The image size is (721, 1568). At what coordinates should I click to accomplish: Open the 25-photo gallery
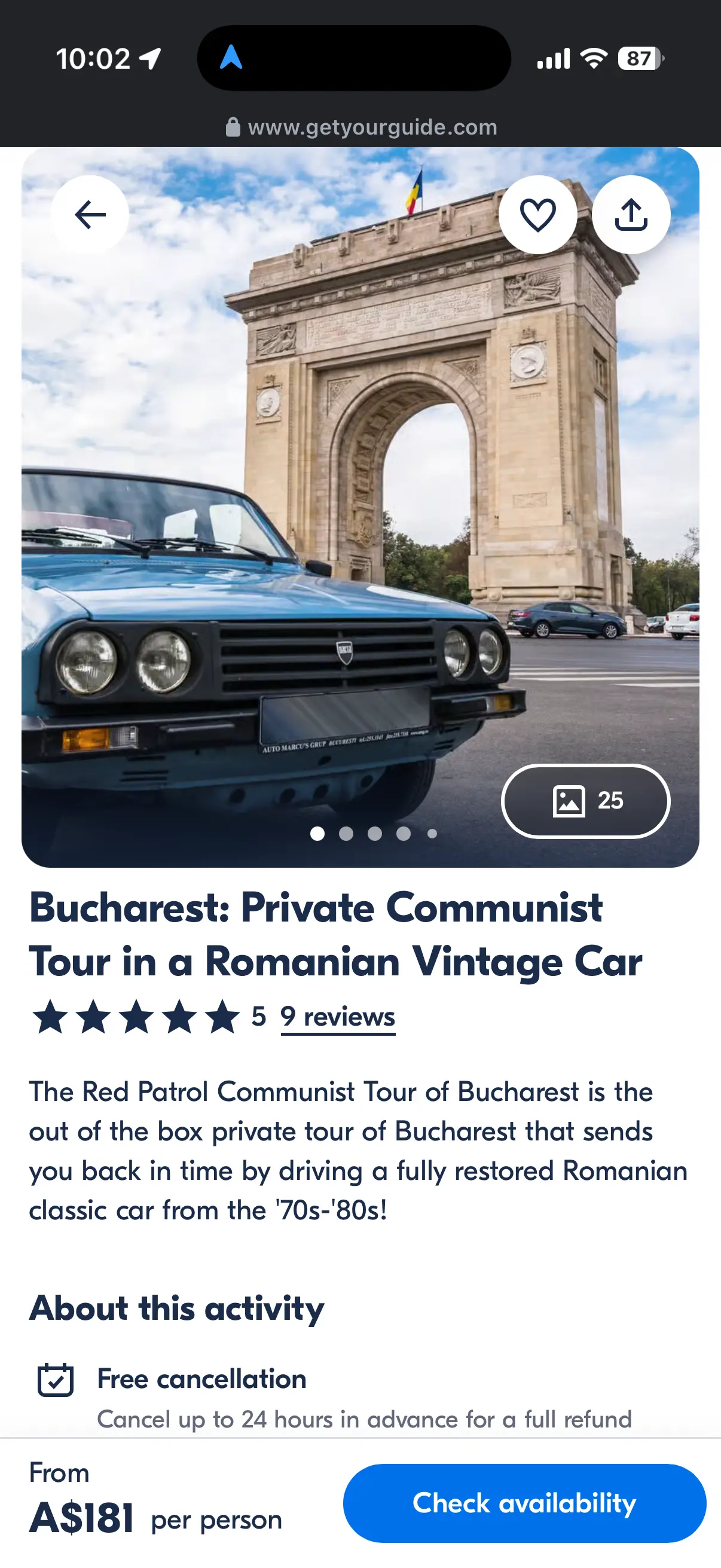click(x=585, y=801)
